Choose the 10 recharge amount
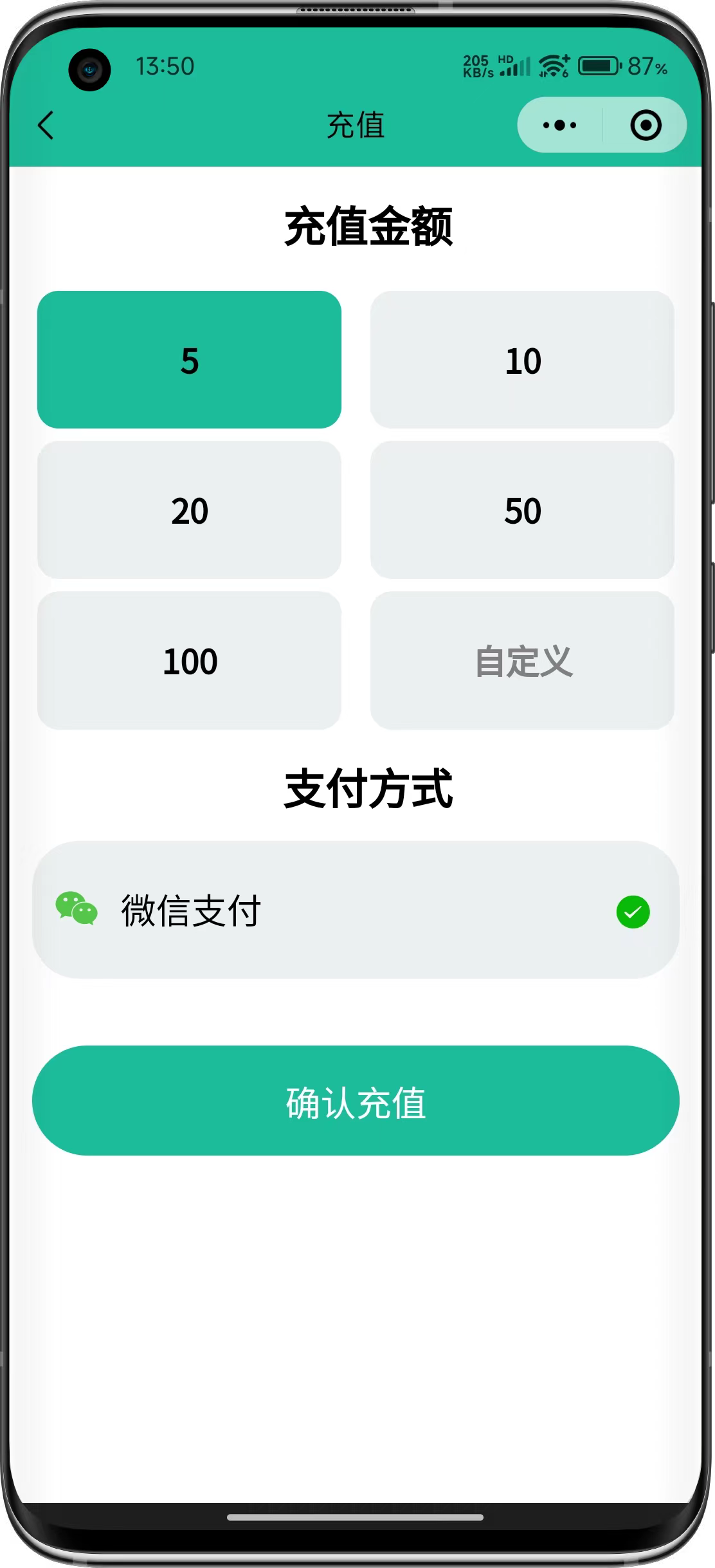This screenshot has width=715, height=1568. [x=522, y=360]
